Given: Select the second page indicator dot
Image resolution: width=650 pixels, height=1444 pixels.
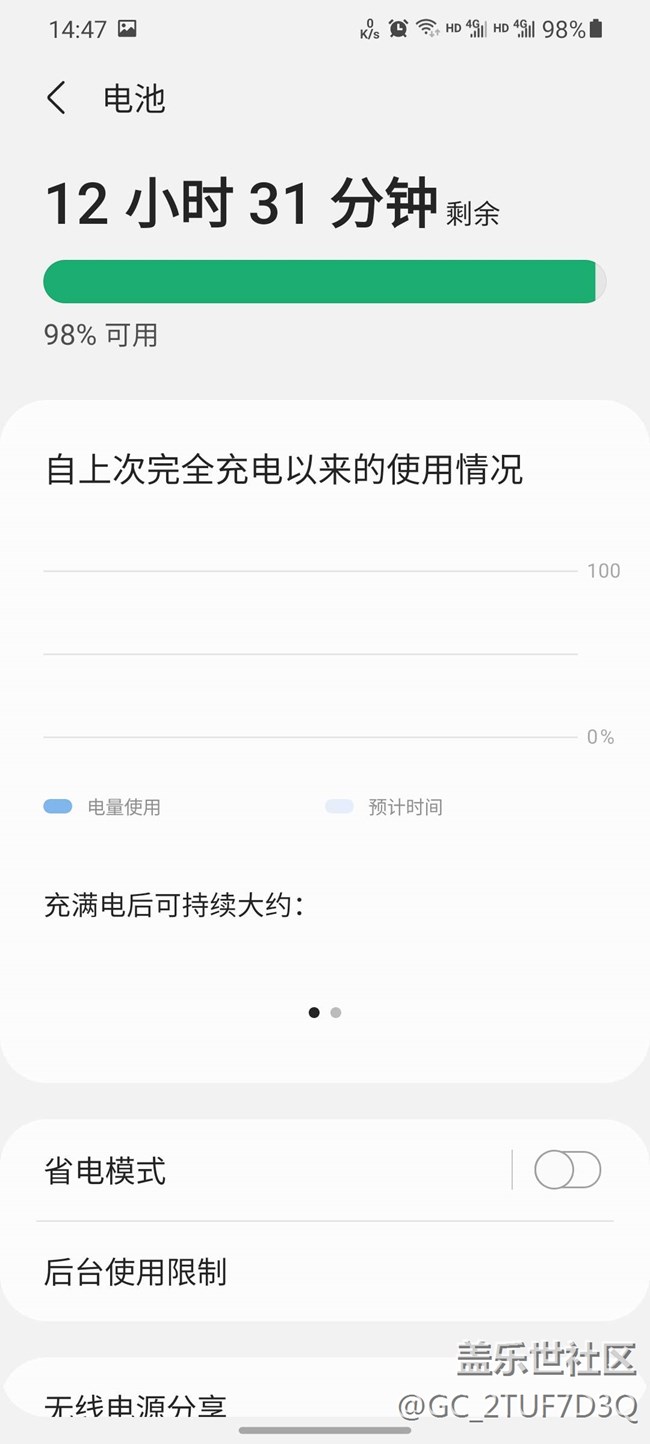Looking at the screenshot, I should click(x=336, y=1012).
